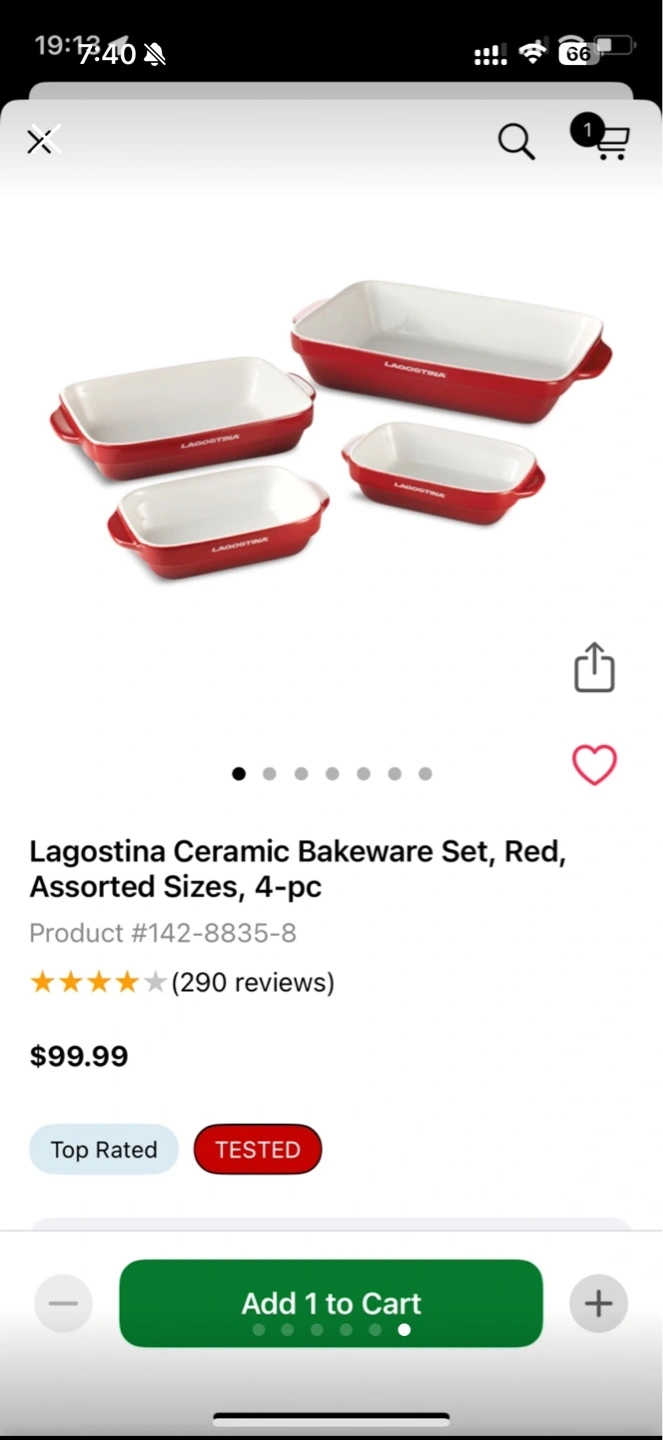Image resolution: width=663 pixels, height=1440 pixels.
Task: Open the search icon
Action: click(x=516, y=142)
